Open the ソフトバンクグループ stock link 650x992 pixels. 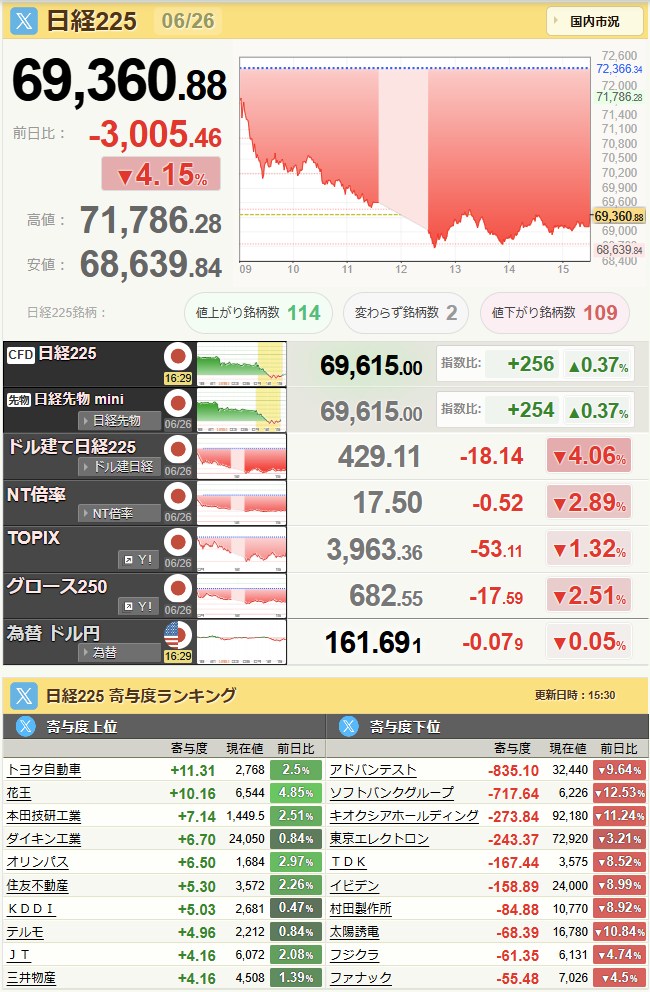click(392, 793)
